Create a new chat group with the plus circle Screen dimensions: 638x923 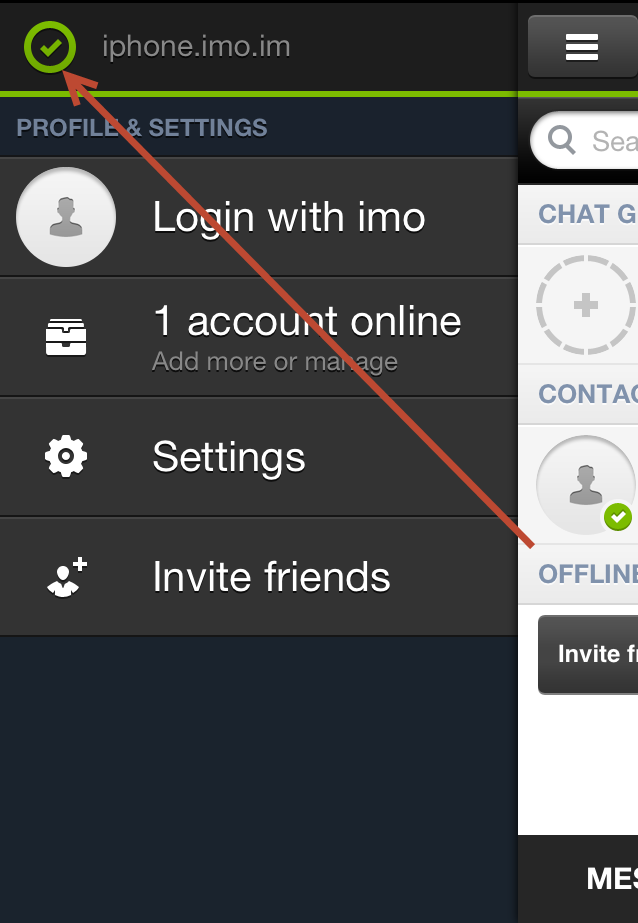coord(585,305)
